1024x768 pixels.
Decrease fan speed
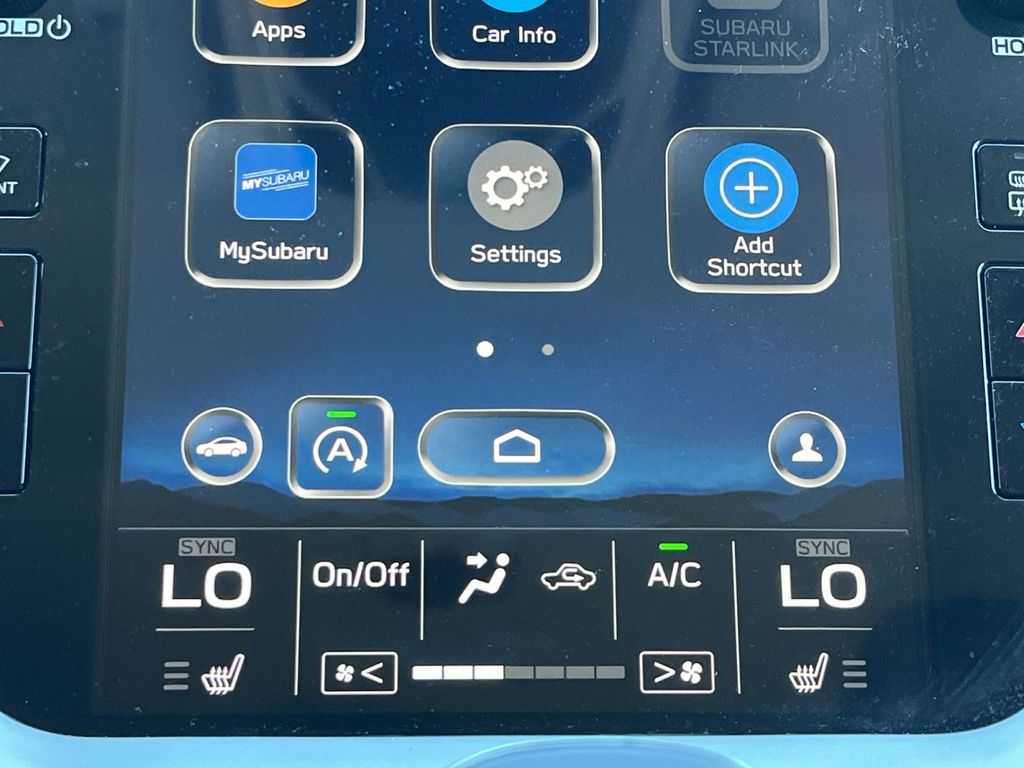point(359,673)
